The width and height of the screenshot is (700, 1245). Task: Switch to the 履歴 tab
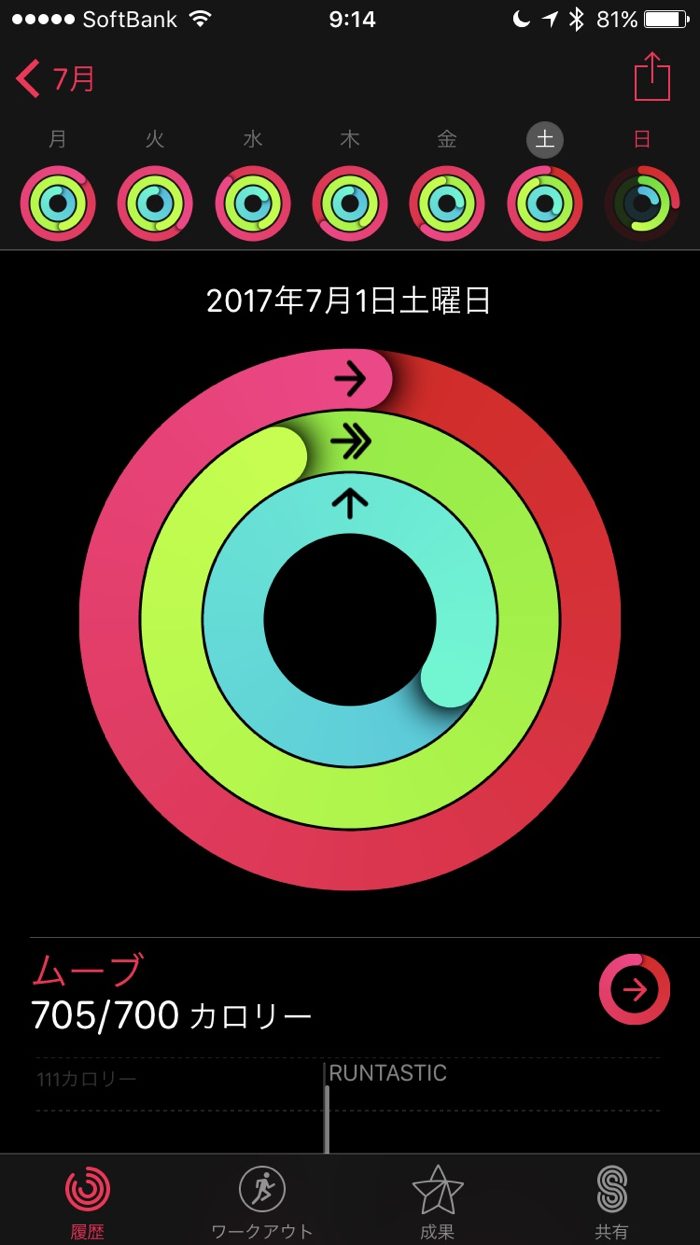87,1201
